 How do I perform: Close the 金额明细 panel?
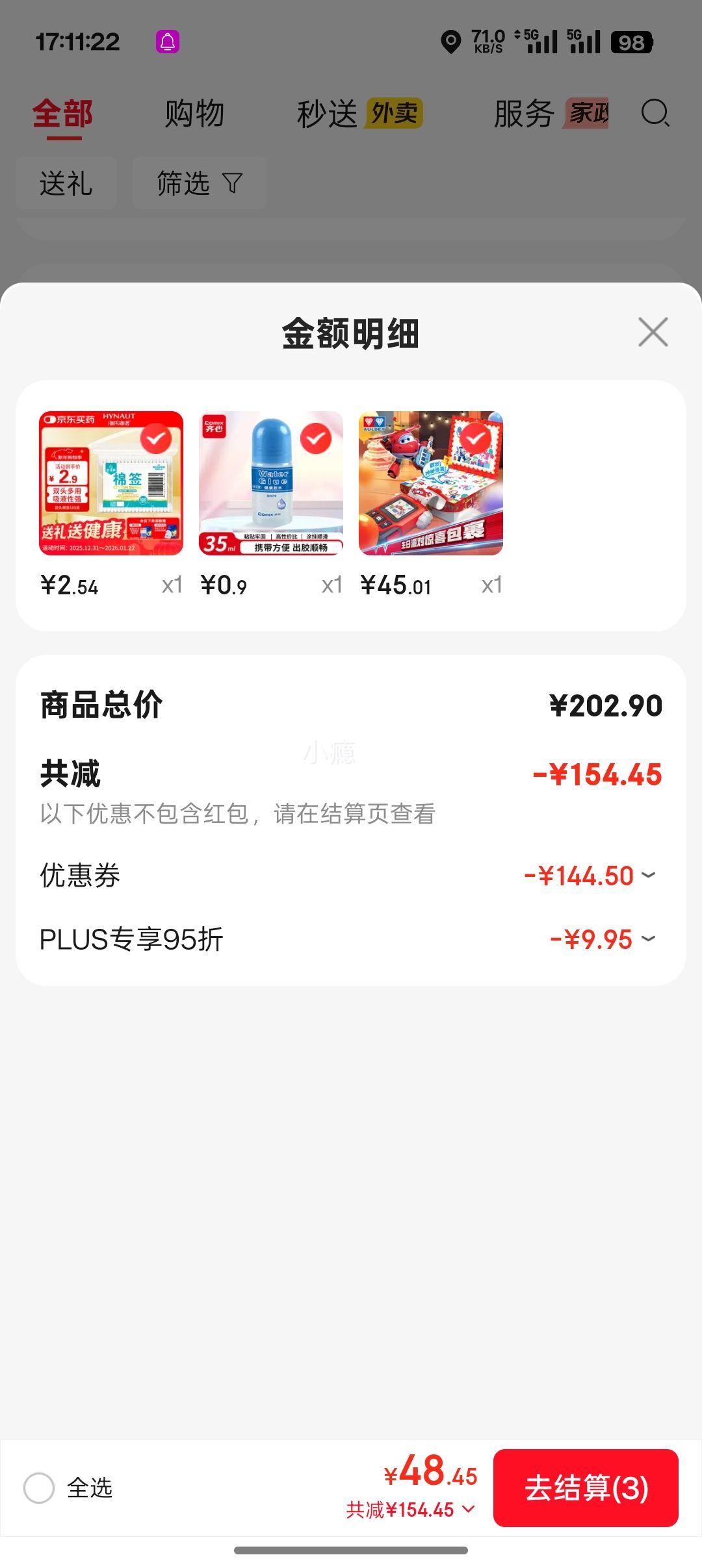pos(653,333)
